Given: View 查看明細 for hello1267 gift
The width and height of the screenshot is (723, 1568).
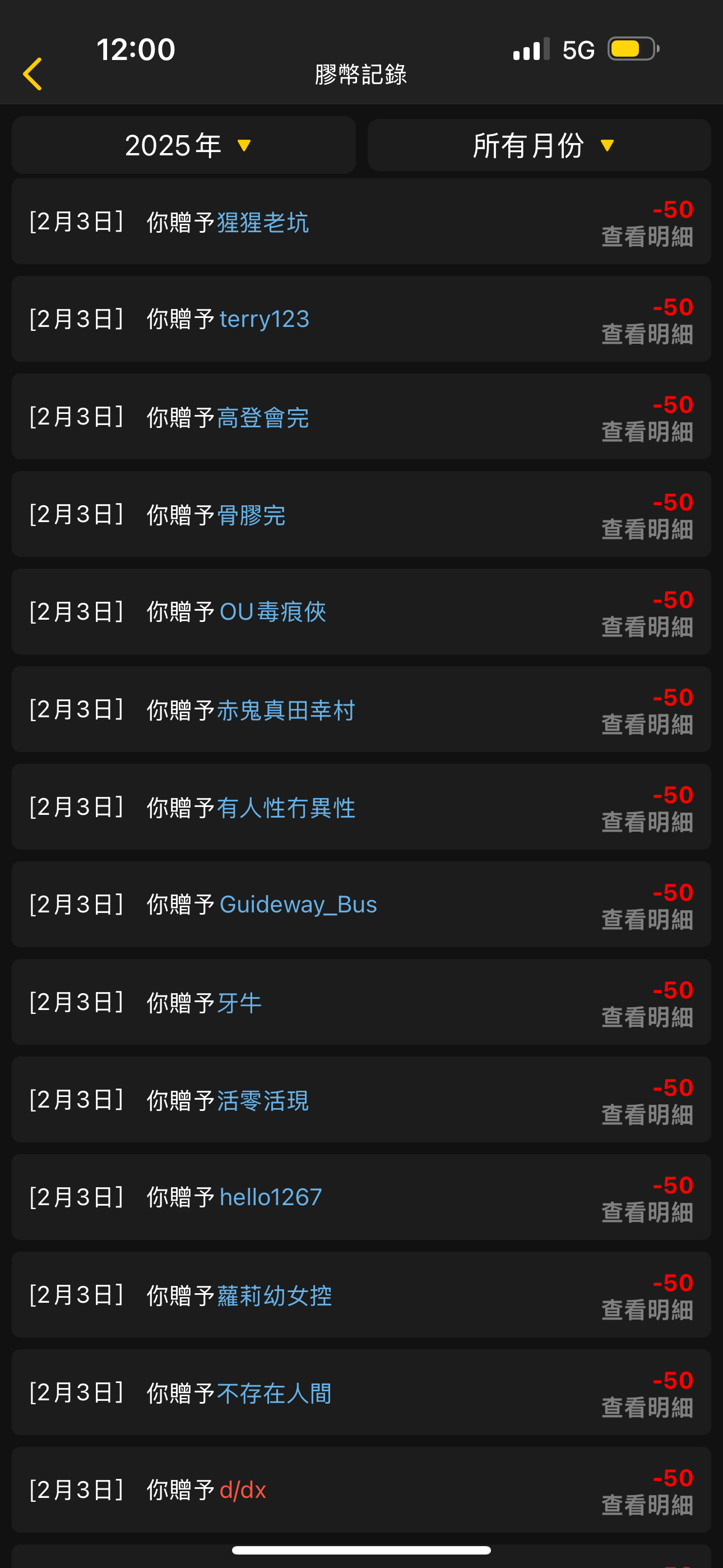Looking at the screenshot, I should tap(647, 1212).
